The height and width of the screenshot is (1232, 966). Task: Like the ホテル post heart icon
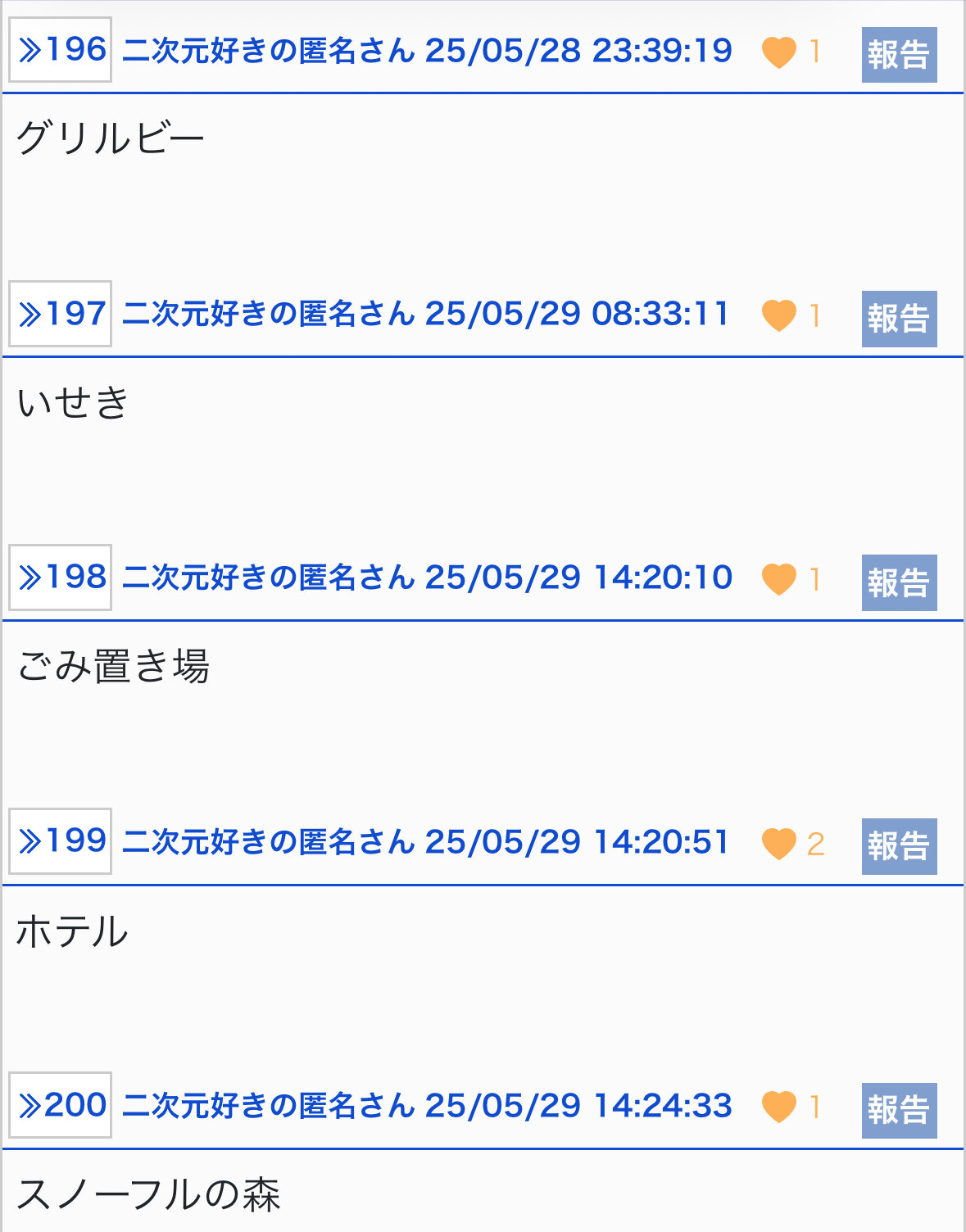778,844
